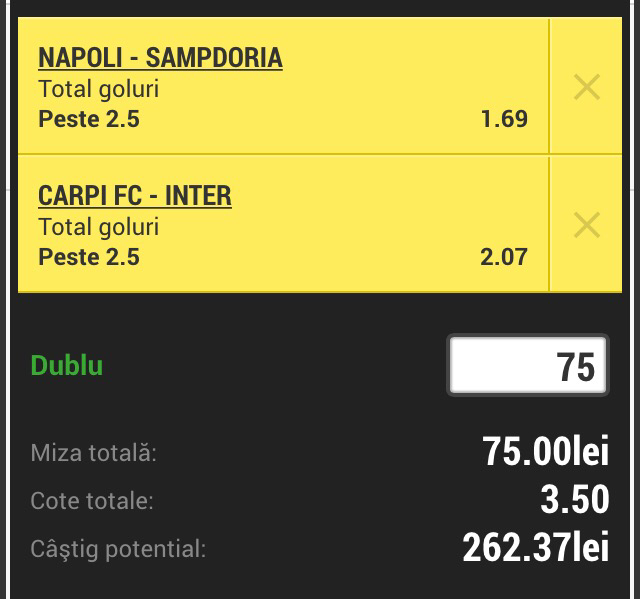Open the Carpi FC - Inter match link
This screenshot has width=640, height=599.
135,195
